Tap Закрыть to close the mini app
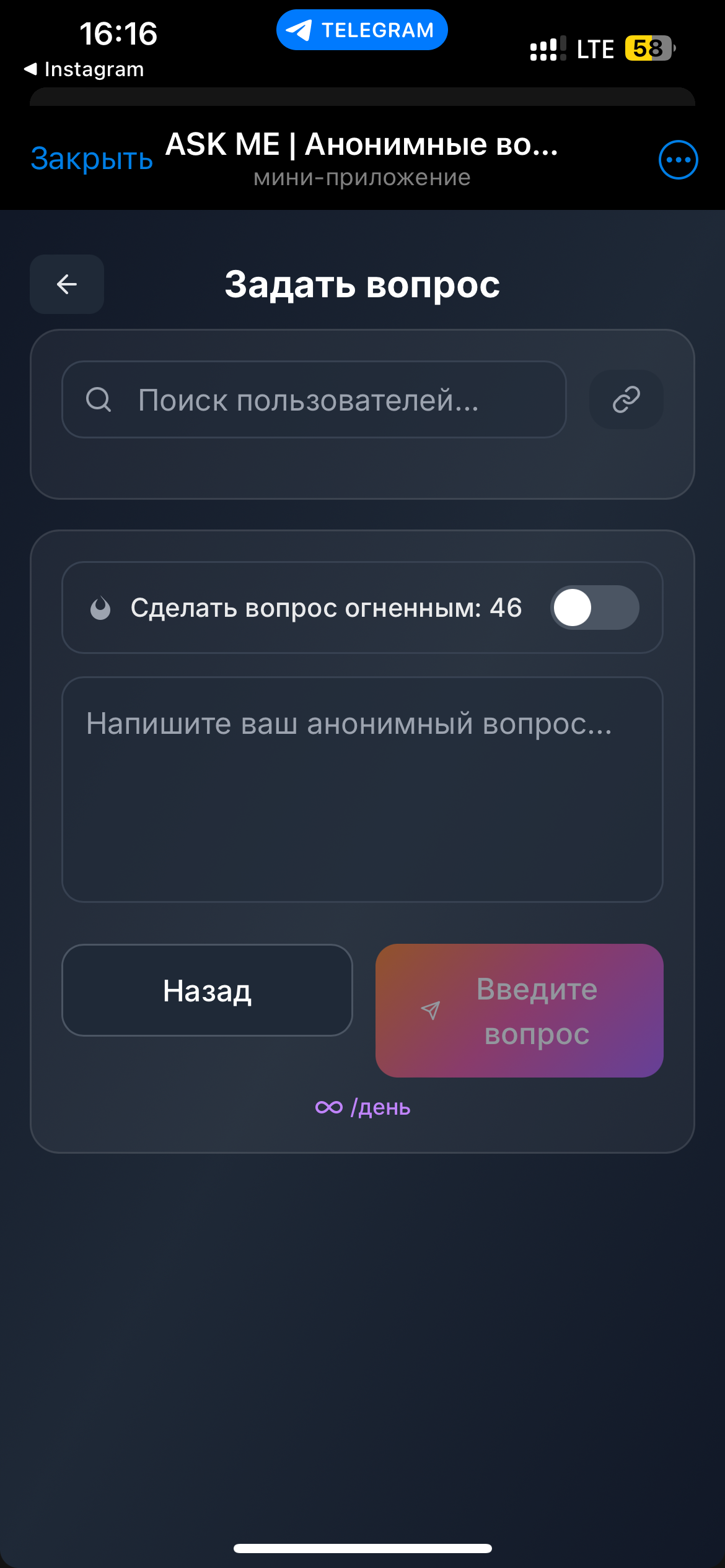 point(92,159)
